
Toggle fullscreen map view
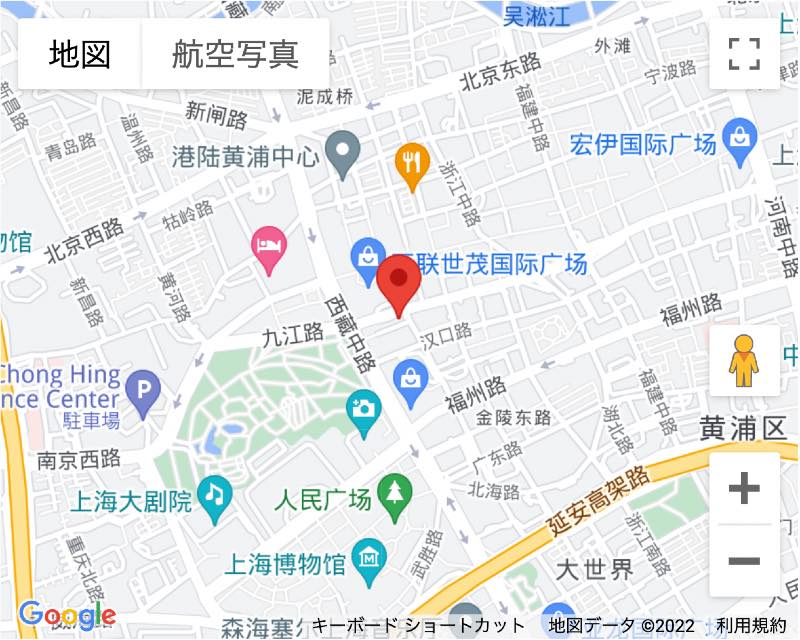(744, 54)
